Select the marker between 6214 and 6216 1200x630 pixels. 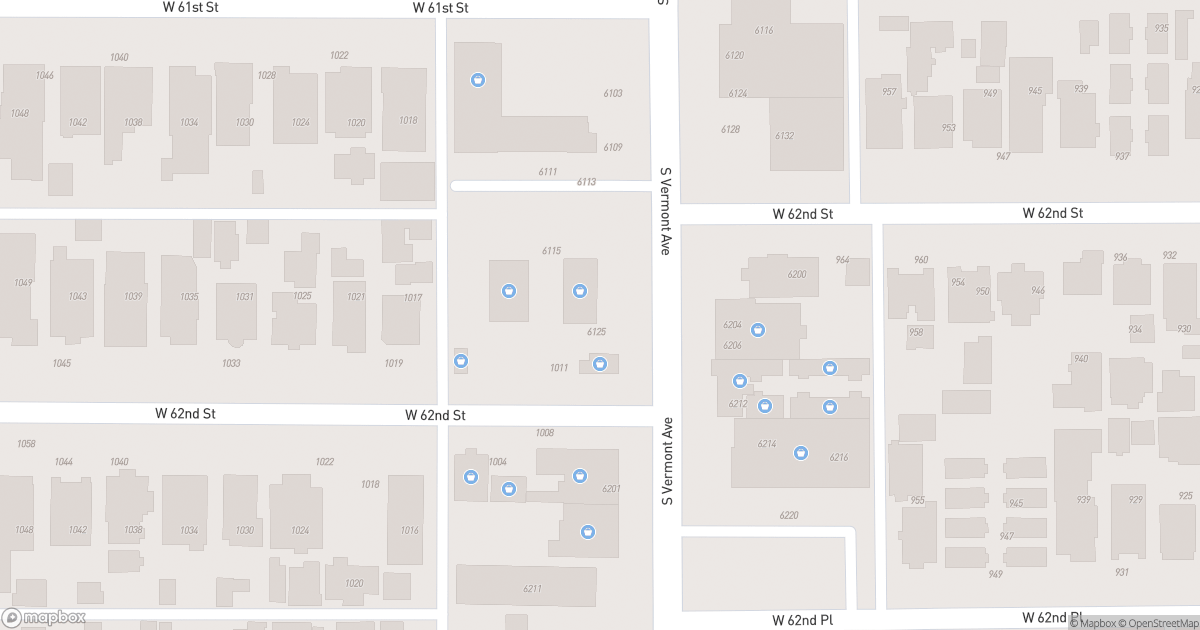pos(800,453)
